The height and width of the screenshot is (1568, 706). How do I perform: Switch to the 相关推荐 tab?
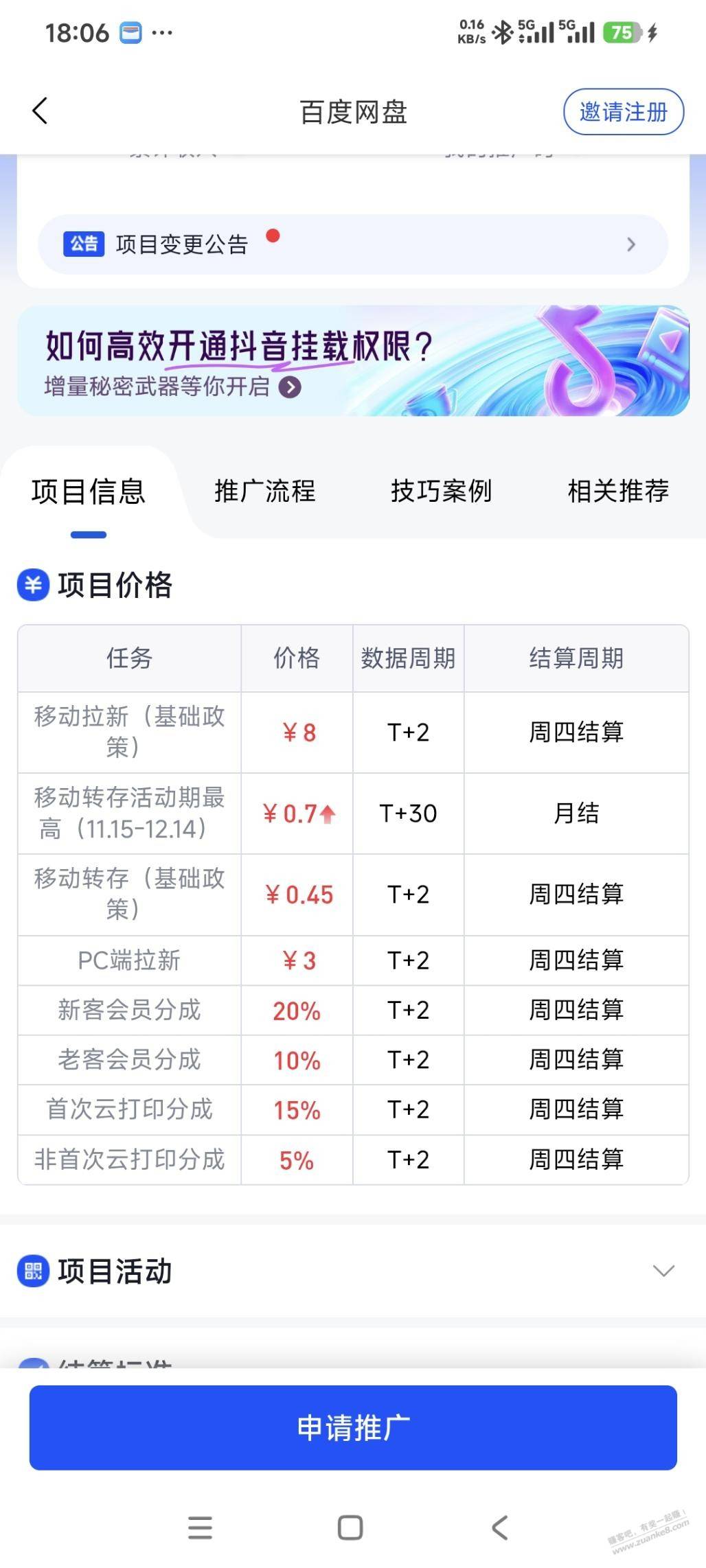pos(618,492)
